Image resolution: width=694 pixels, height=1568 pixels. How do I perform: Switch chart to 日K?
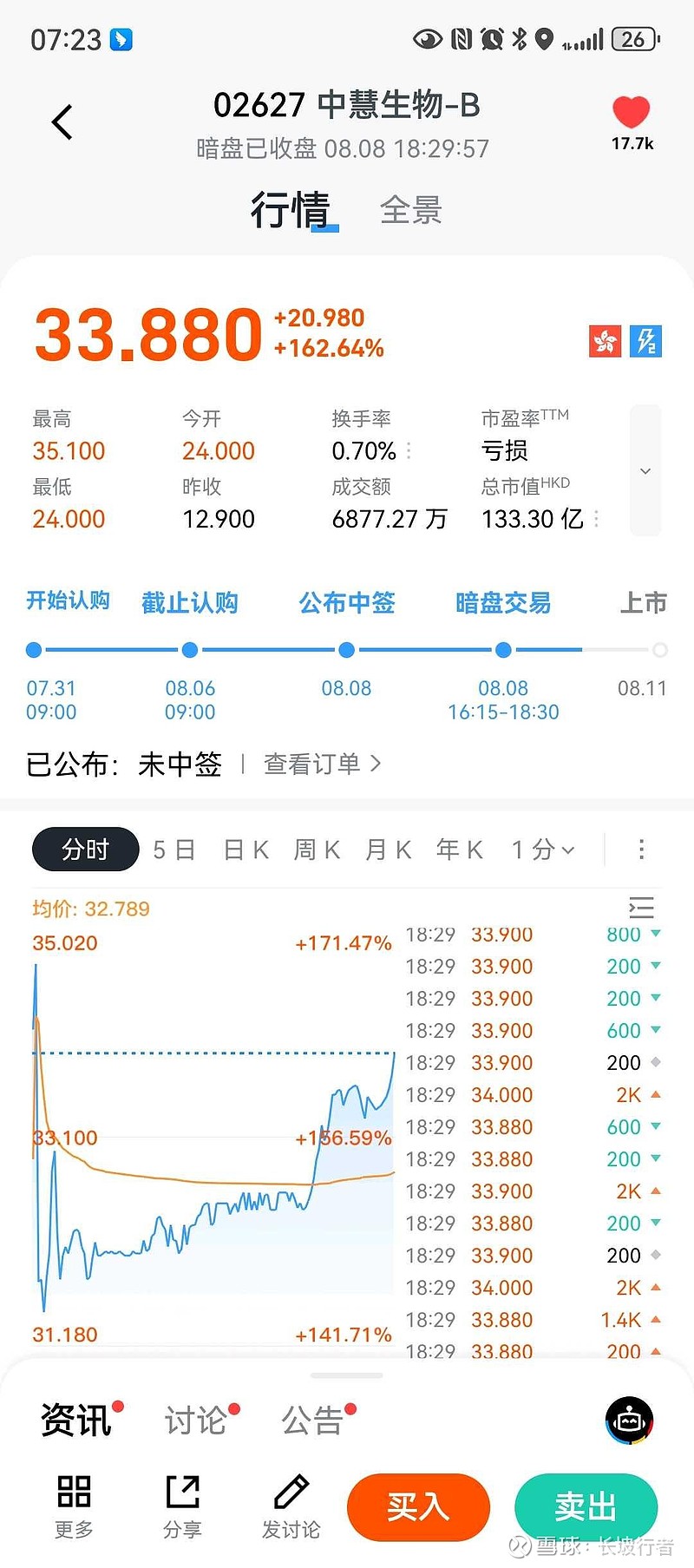click(246, 850)
